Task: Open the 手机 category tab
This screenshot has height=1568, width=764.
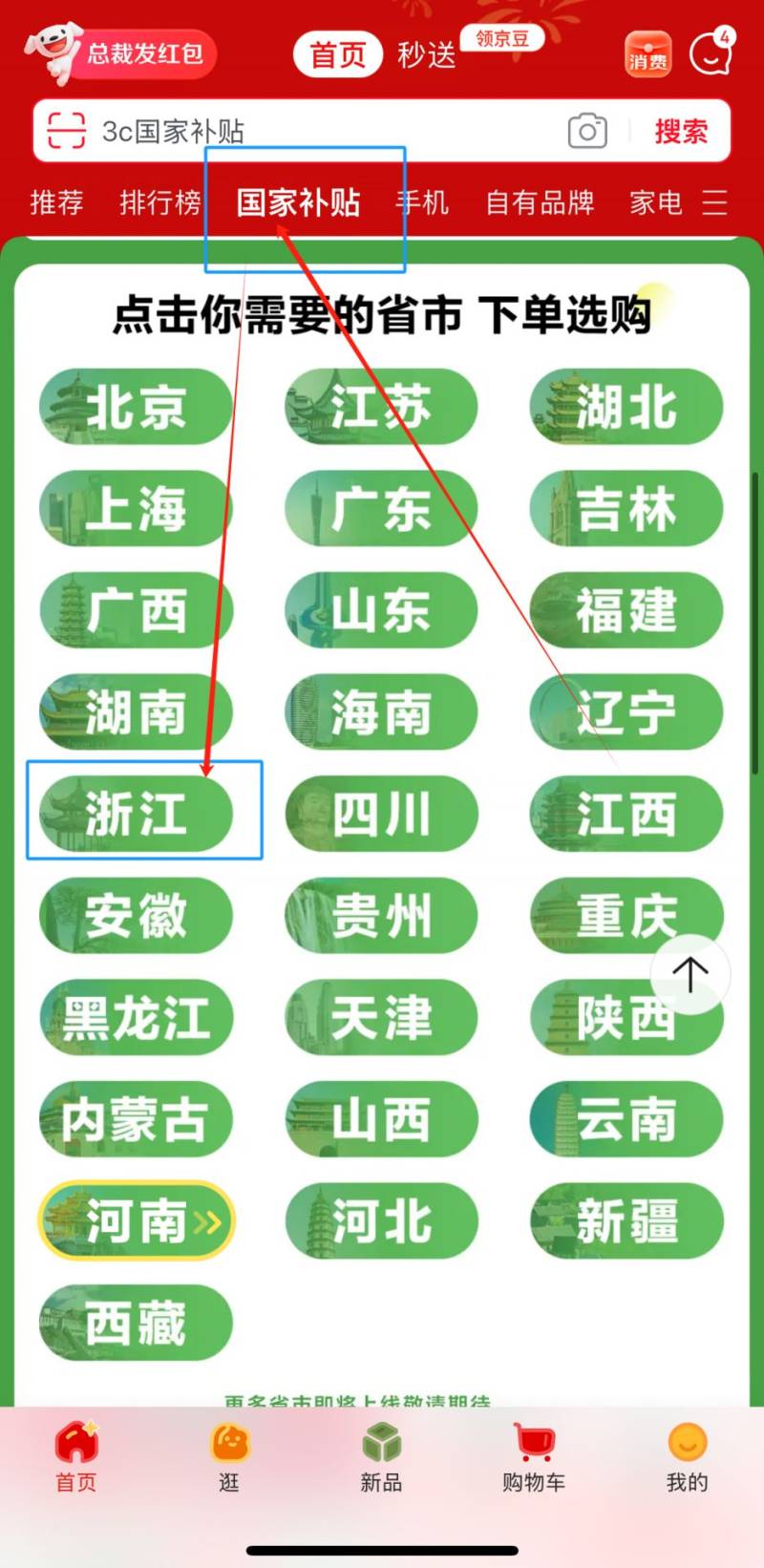Action: (x=423, y=202)
